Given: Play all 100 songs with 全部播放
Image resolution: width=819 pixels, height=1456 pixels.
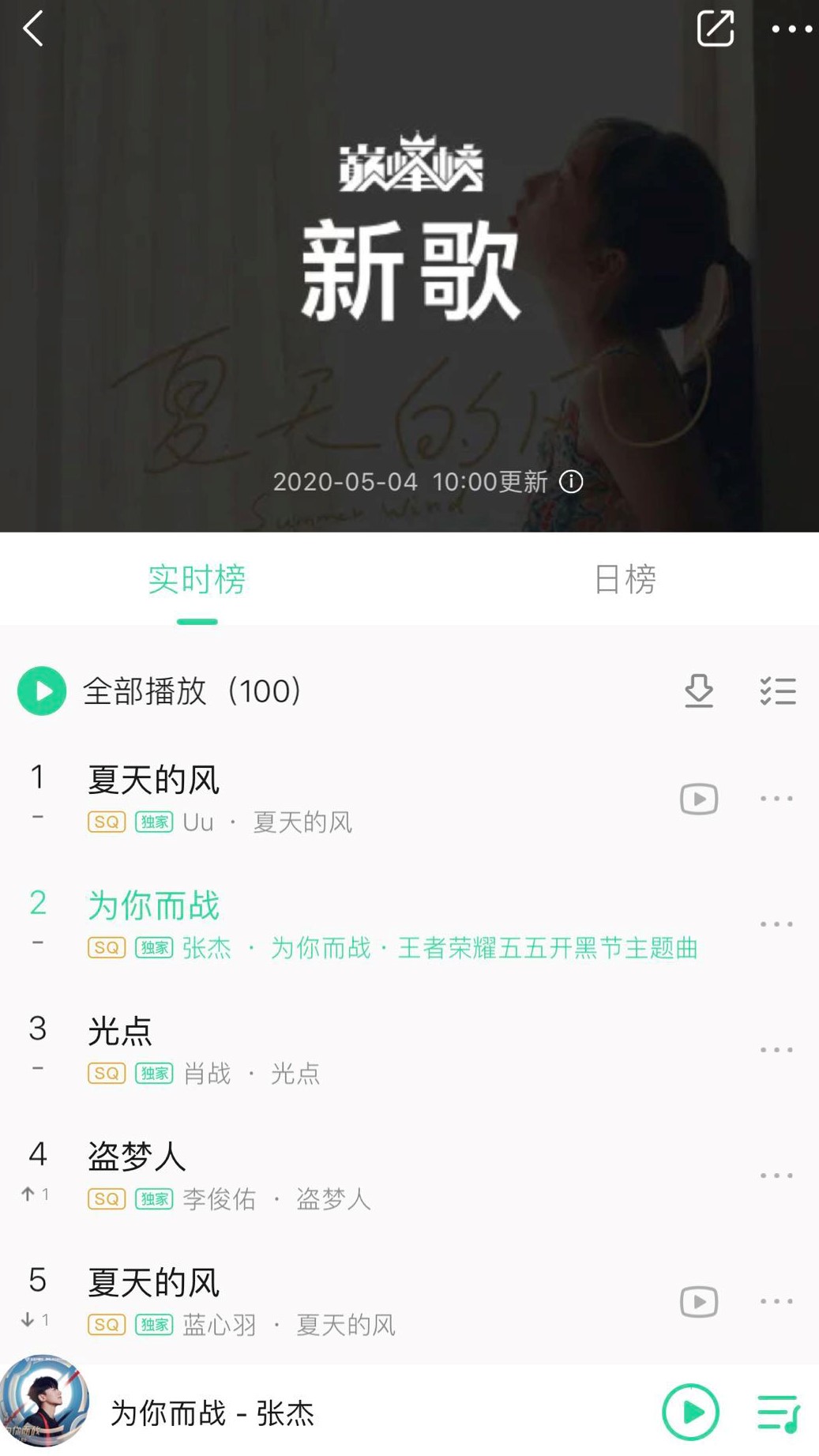Looking at the screenshot, I should tap(43, 691).
